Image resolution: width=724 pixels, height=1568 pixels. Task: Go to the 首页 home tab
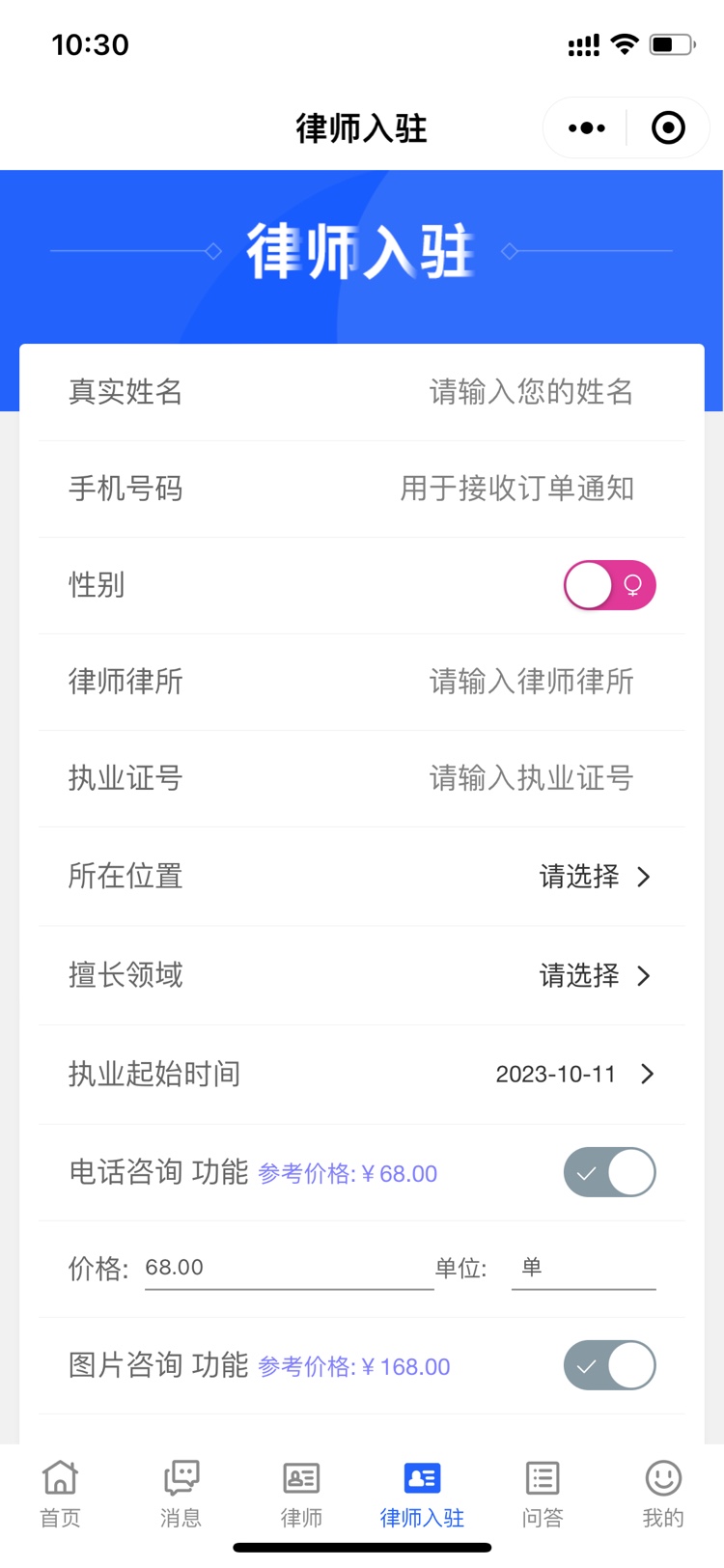tap(60, 1494)
